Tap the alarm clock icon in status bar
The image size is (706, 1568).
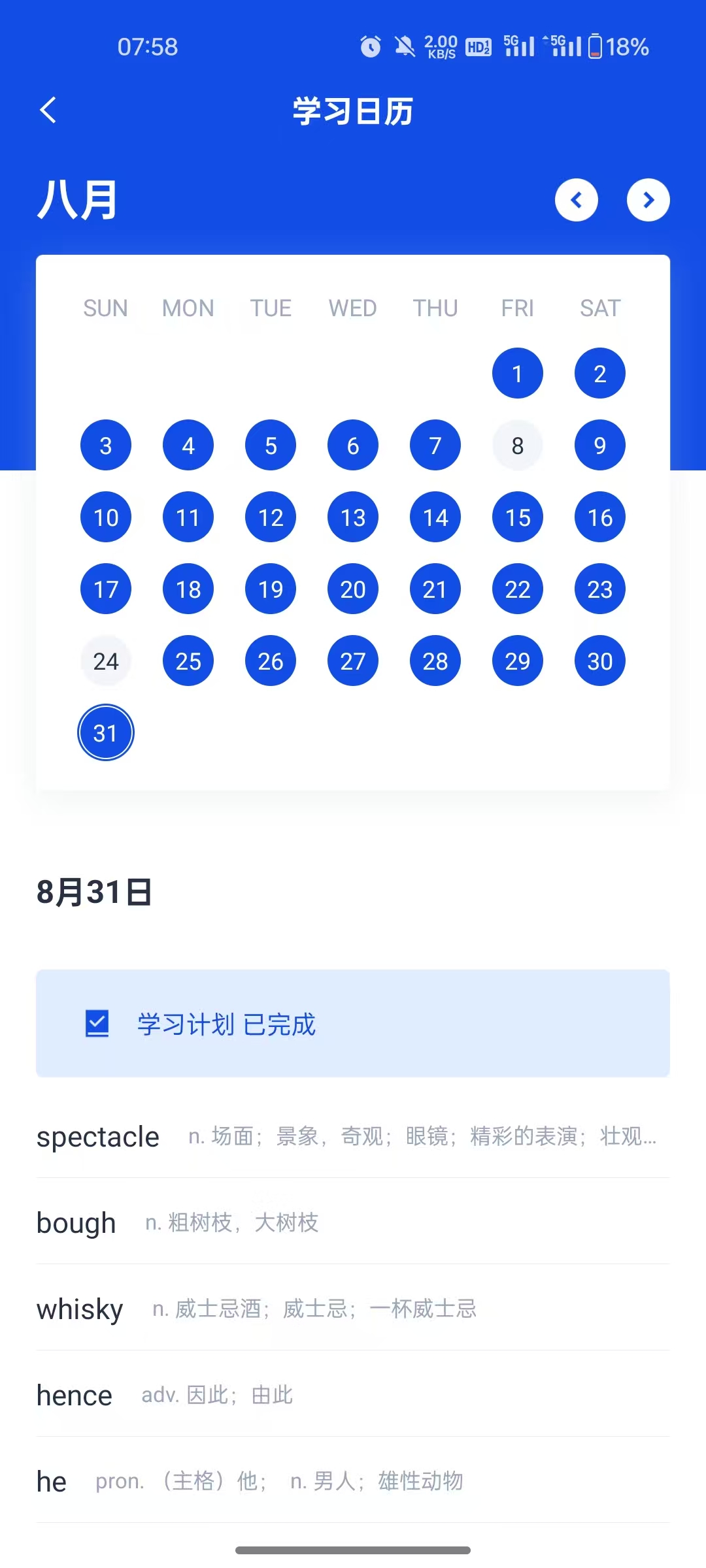(x=370, y=46)
